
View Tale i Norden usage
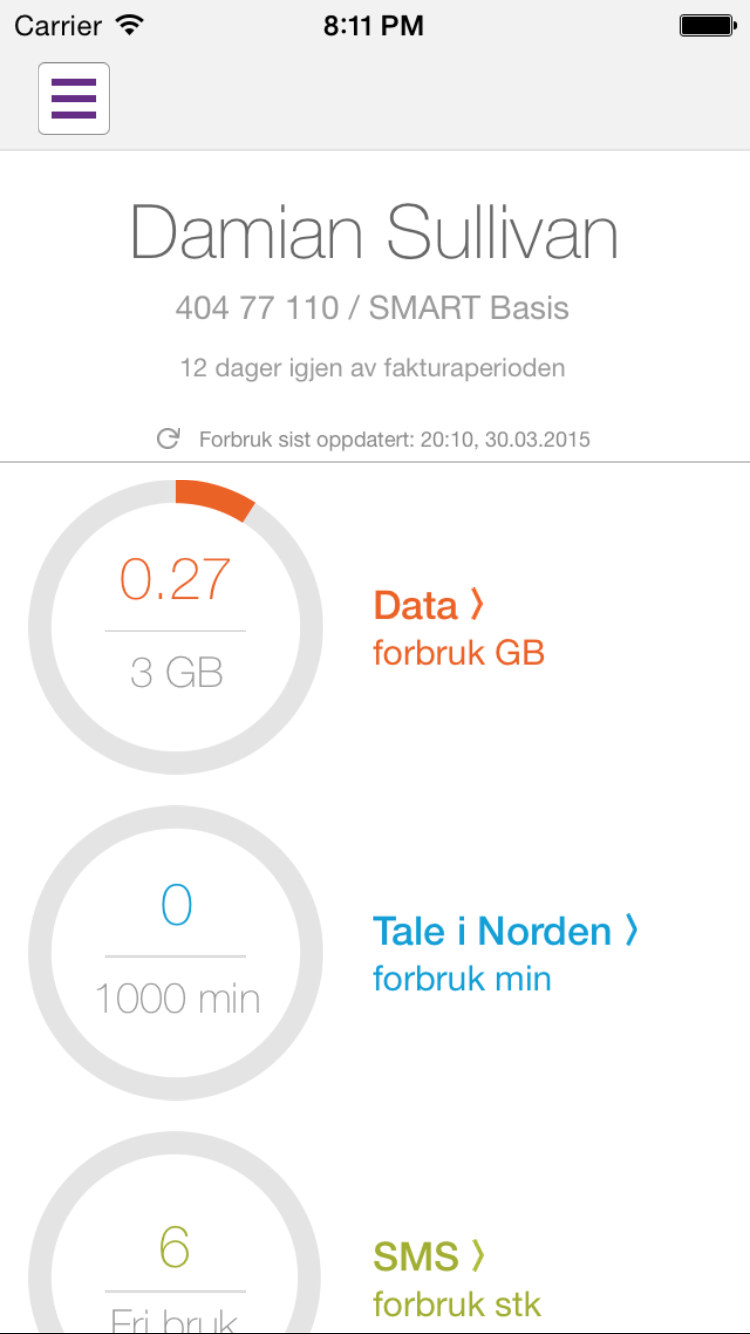505,953
